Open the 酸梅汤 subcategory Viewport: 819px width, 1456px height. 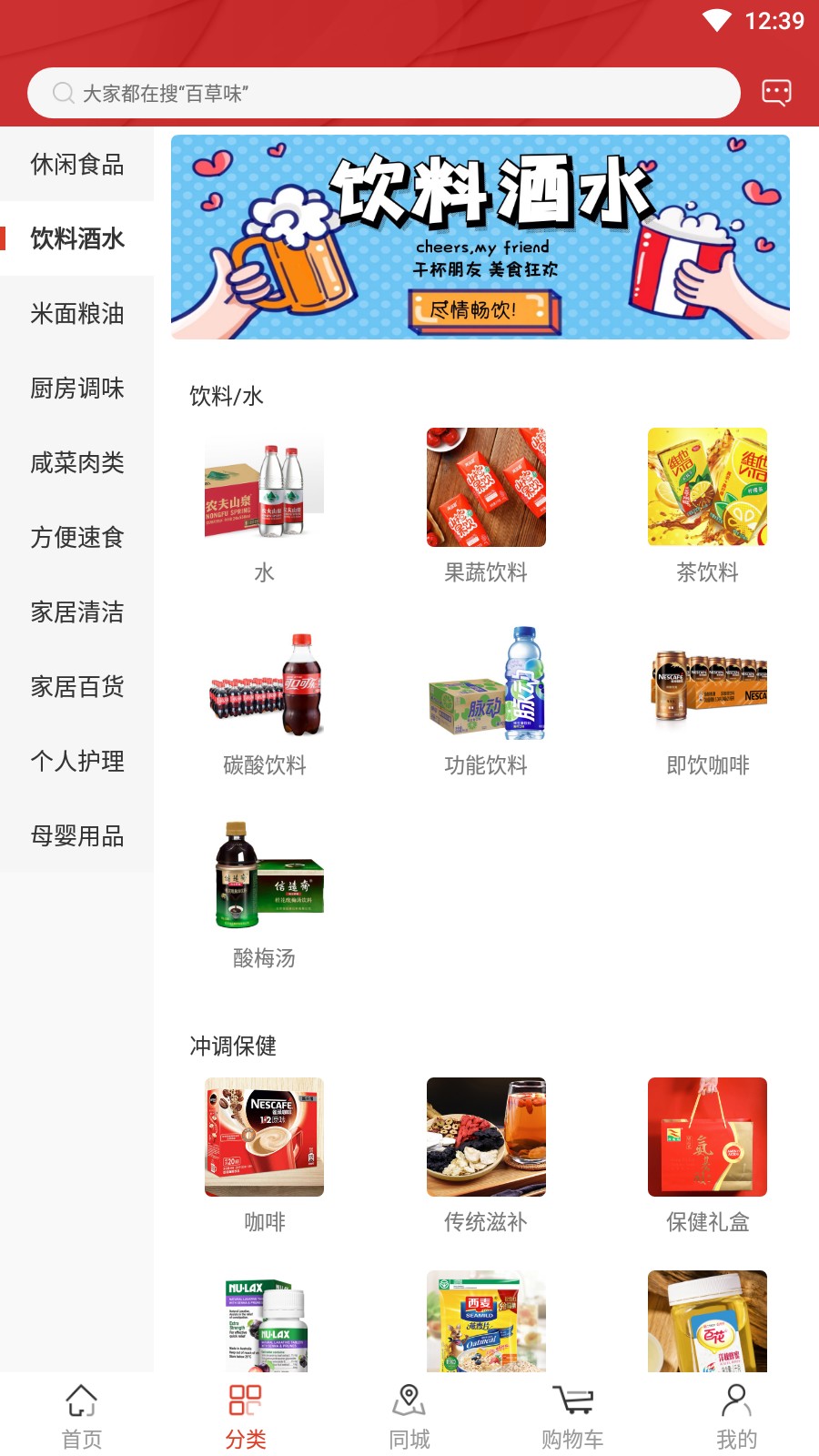pyautogui.click(x=263, y=892)
